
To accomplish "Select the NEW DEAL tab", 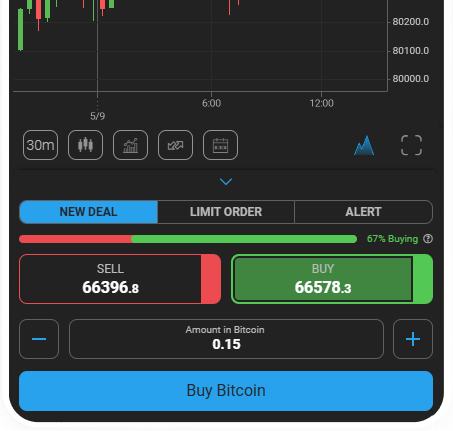I will coord(88,212).
